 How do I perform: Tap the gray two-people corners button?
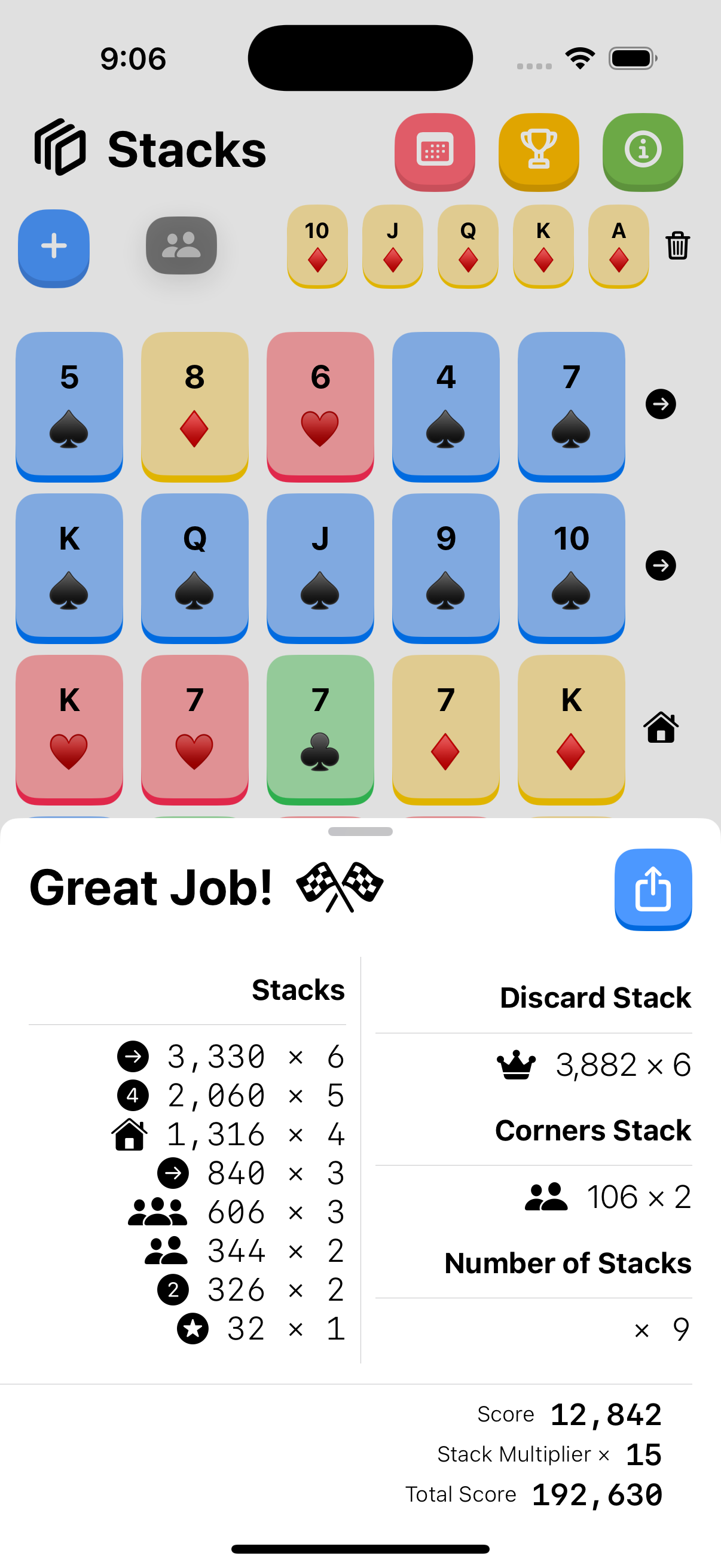[x=181, y=245]
